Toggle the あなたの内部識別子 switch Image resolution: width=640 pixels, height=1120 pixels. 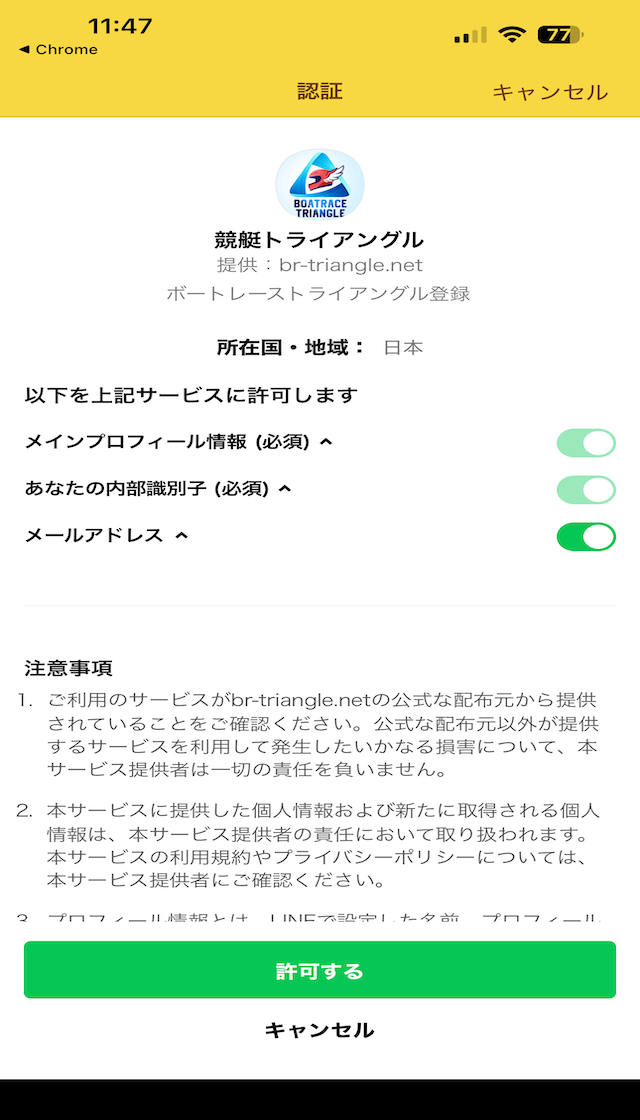tap(586, 489)
